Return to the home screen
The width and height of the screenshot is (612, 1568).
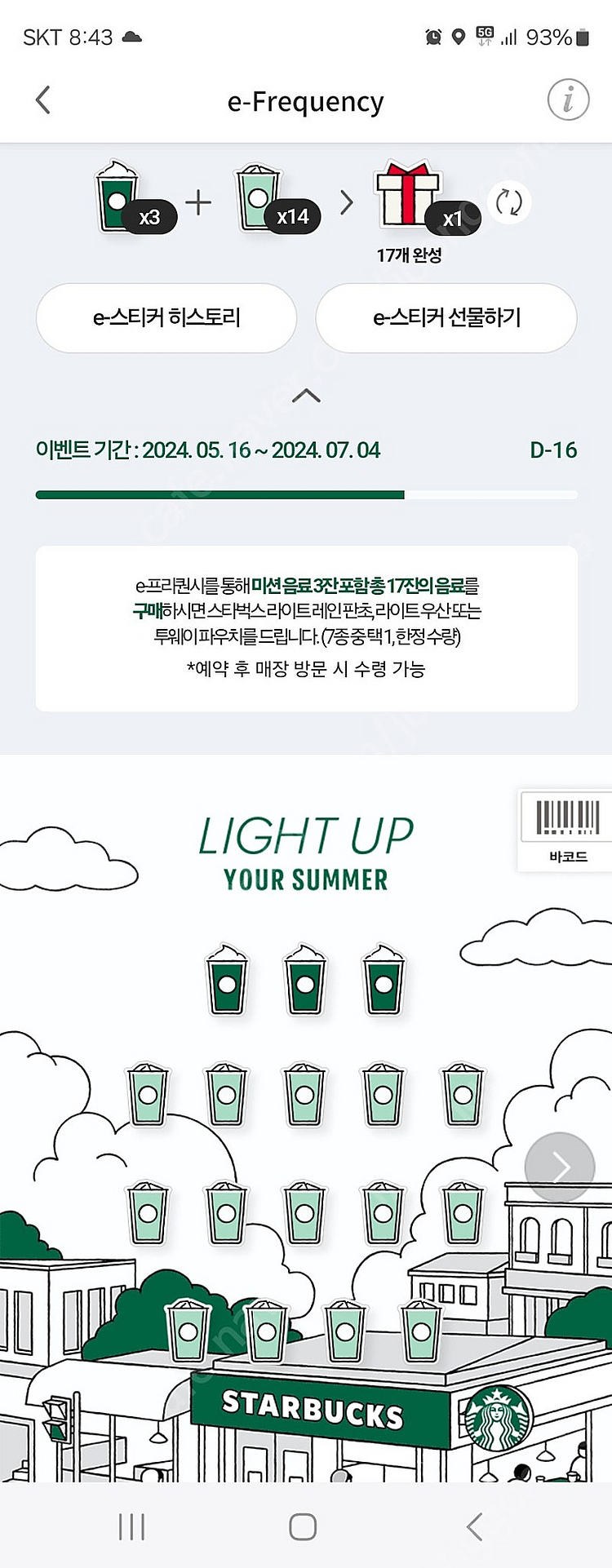pyautogui.click(x=303, y=1527)
